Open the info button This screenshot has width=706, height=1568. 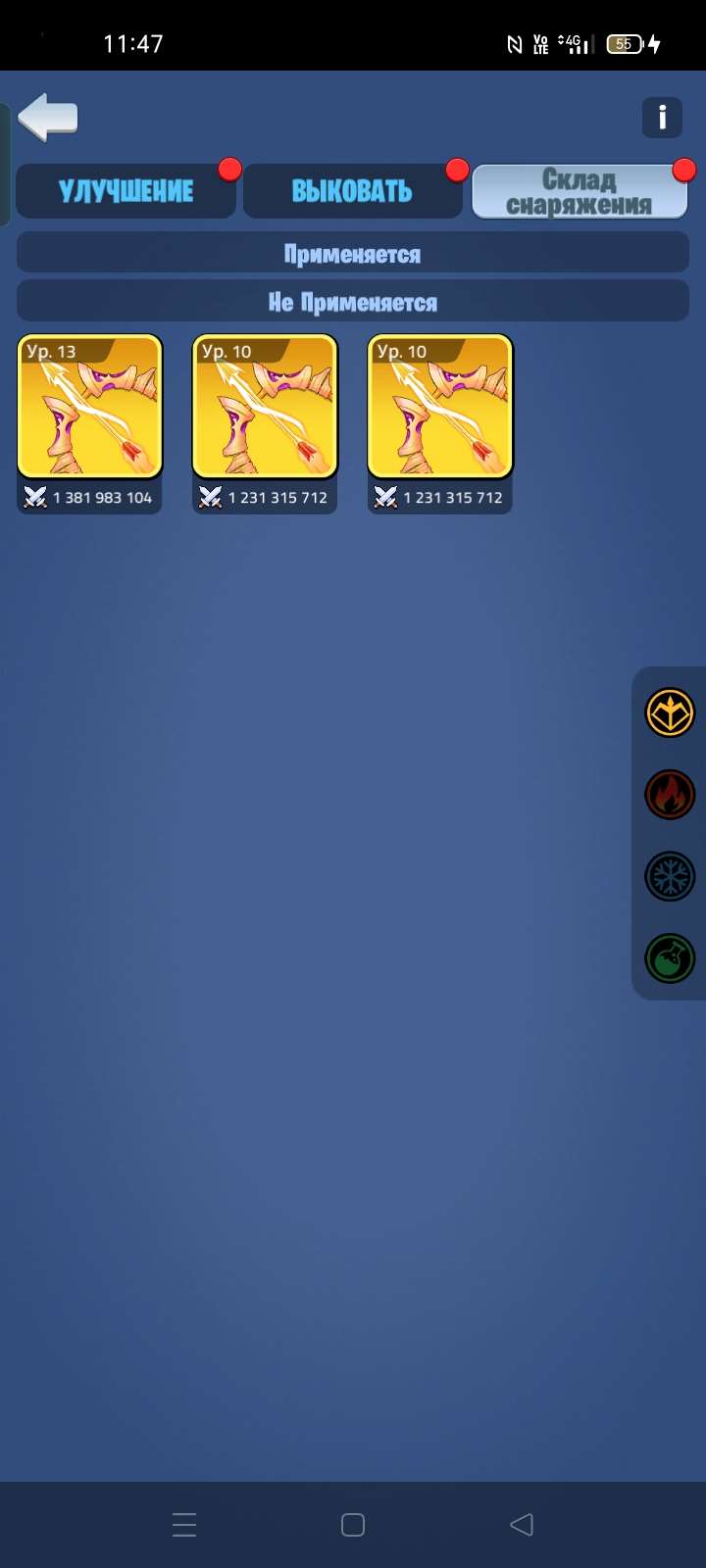pos(662,118)
